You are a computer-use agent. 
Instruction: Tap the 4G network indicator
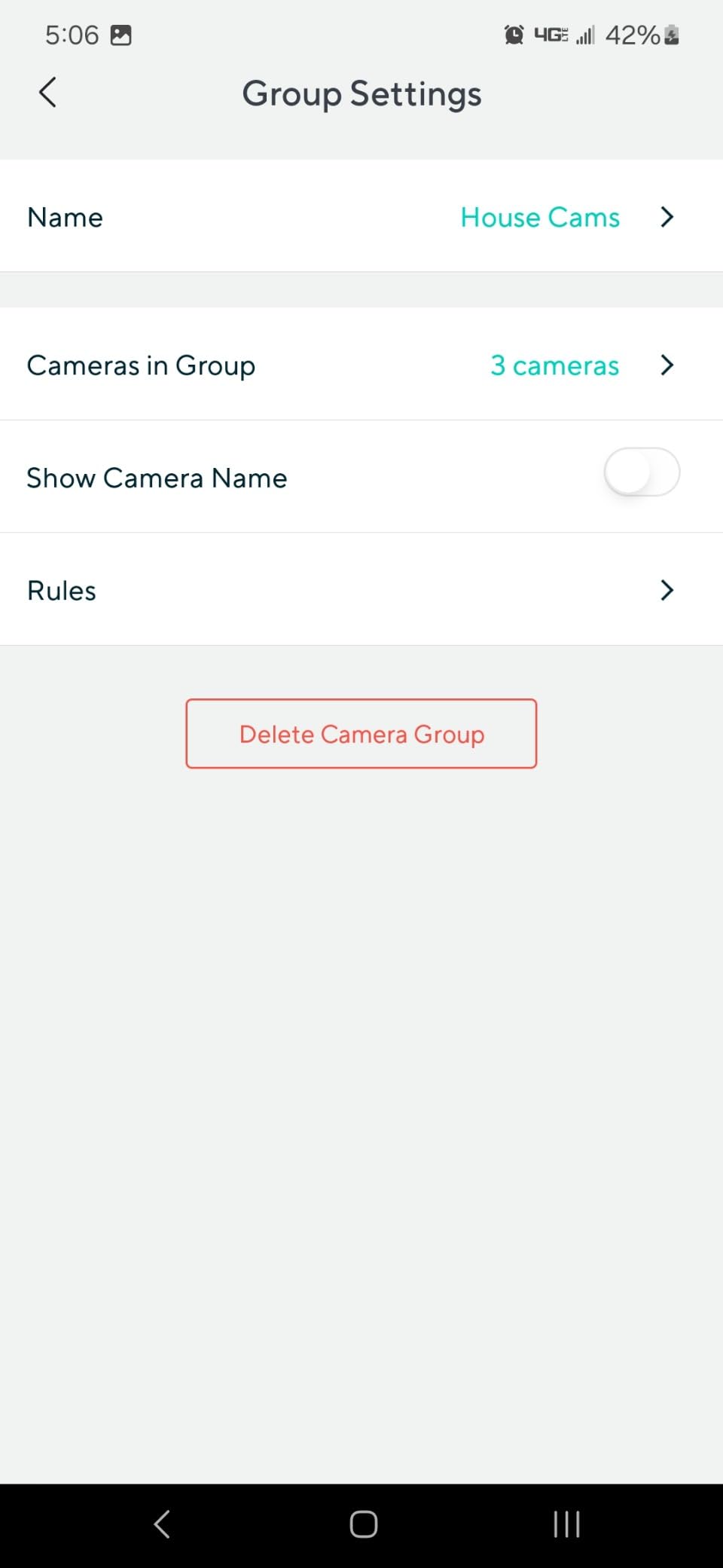click(x=551, y=35)
